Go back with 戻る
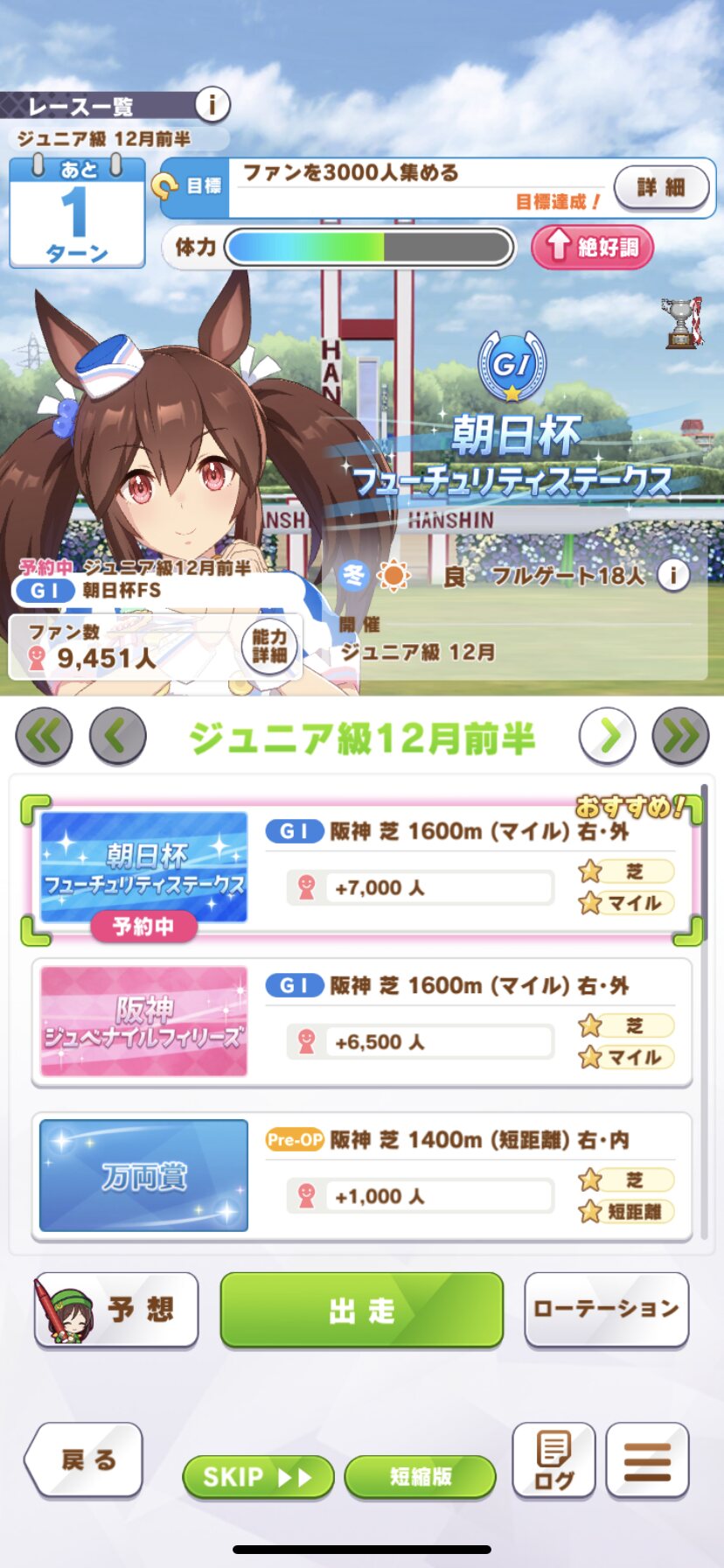The width and height of the screenshot is (724, 1568). [x=85, y=1459]
